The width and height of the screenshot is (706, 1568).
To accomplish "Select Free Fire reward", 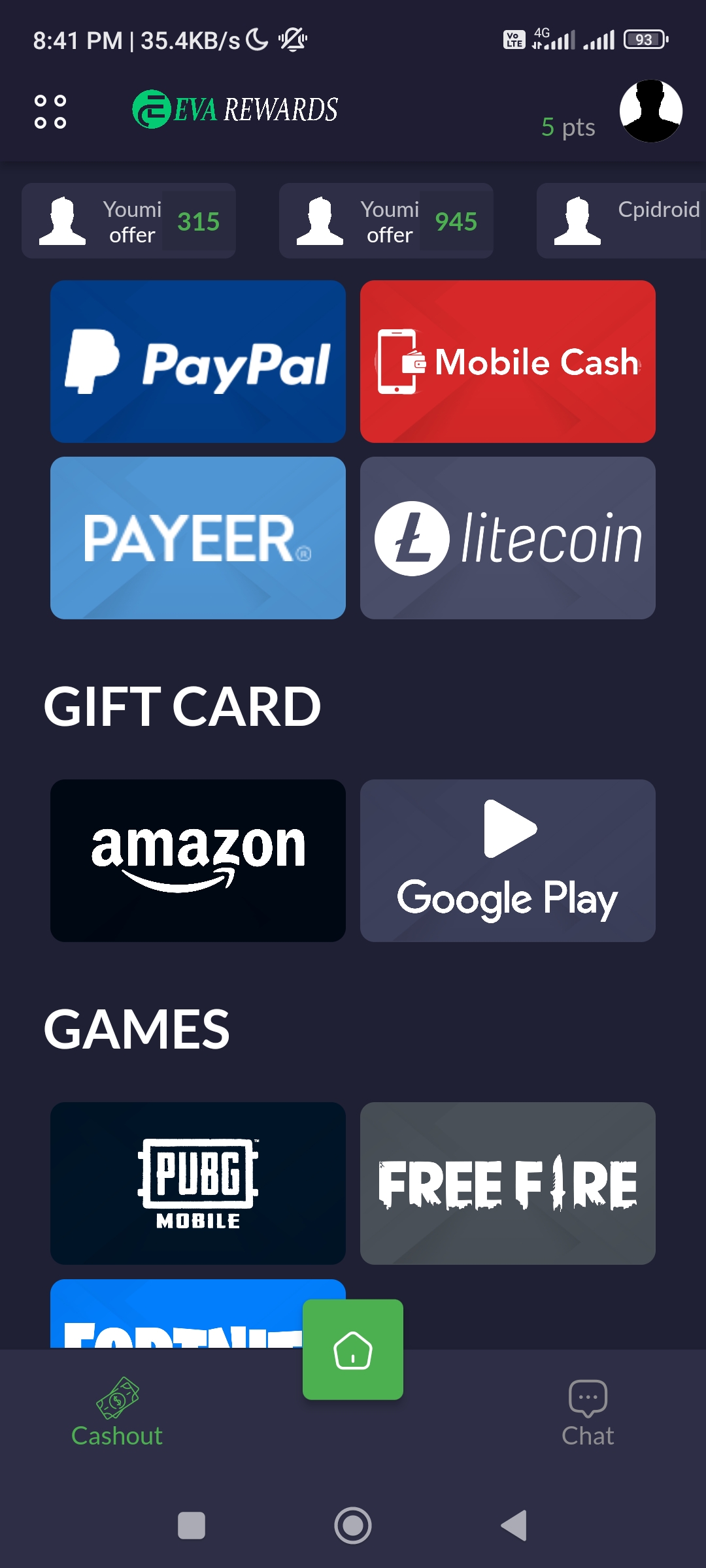I will pyautogui.click(x=507, y=1183).
